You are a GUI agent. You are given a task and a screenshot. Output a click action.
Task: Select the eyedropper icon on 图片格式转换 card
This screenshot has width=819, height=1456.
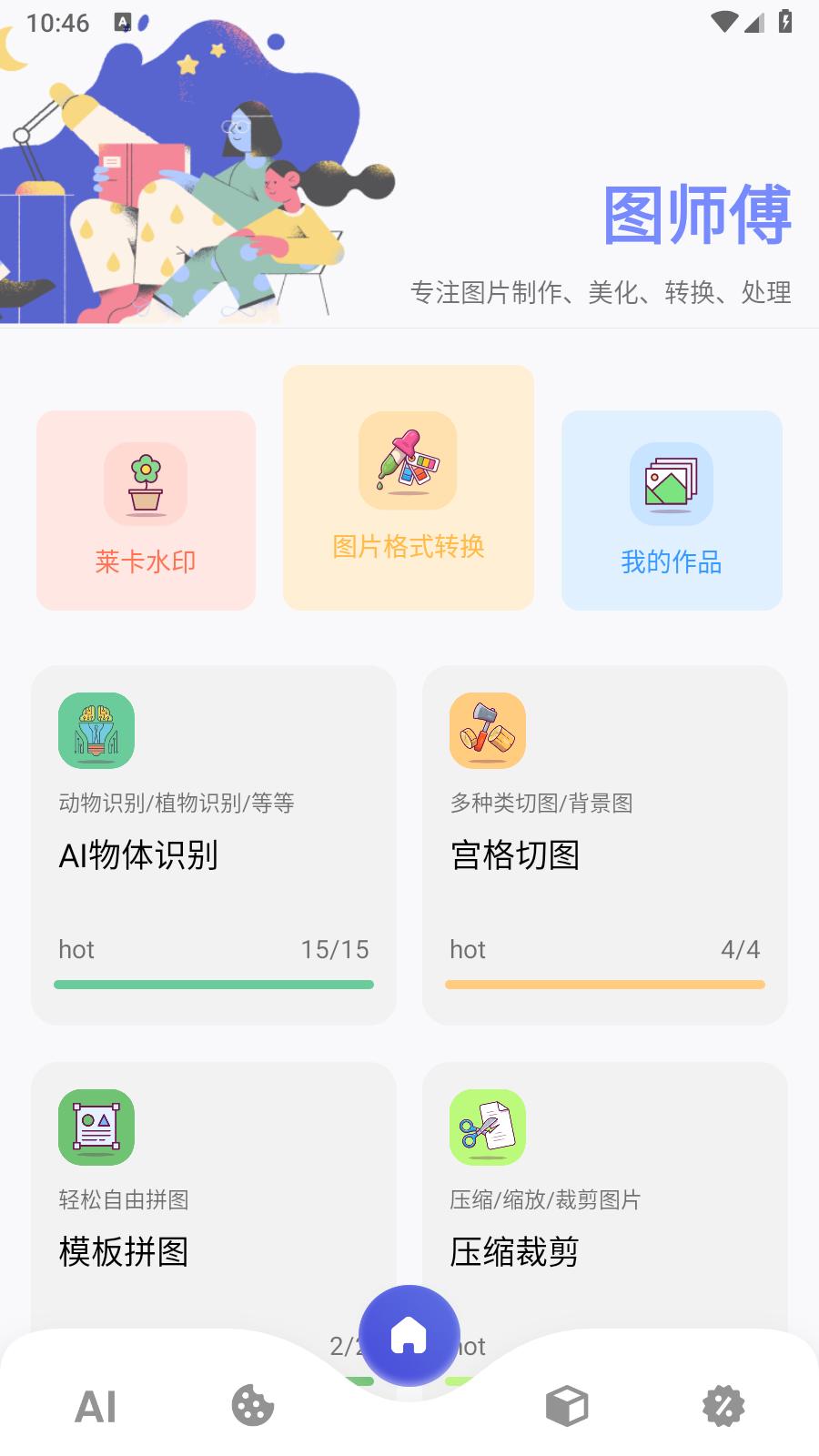coord(409,460)
